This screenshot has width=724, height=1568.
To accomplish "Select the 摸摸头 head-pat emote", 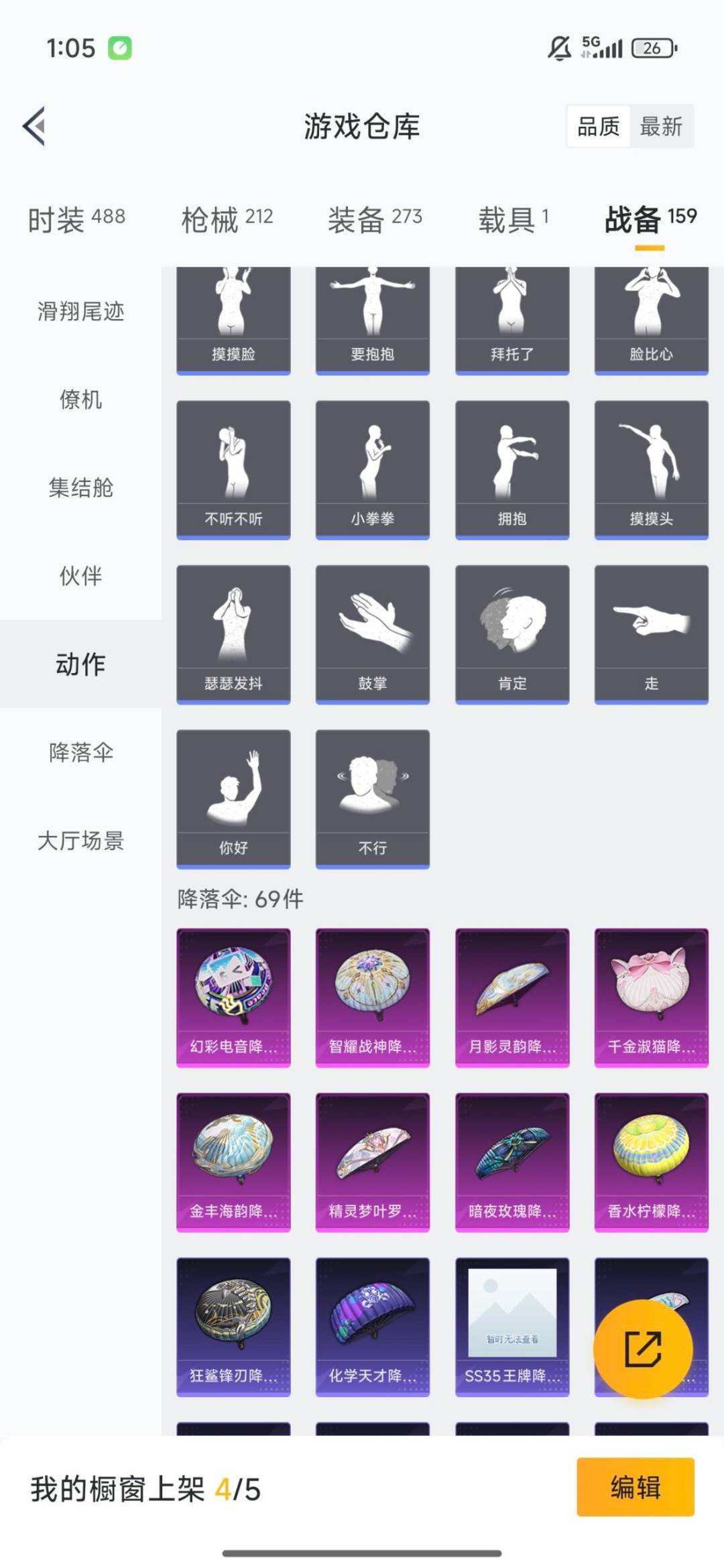I will click(650, 468).
